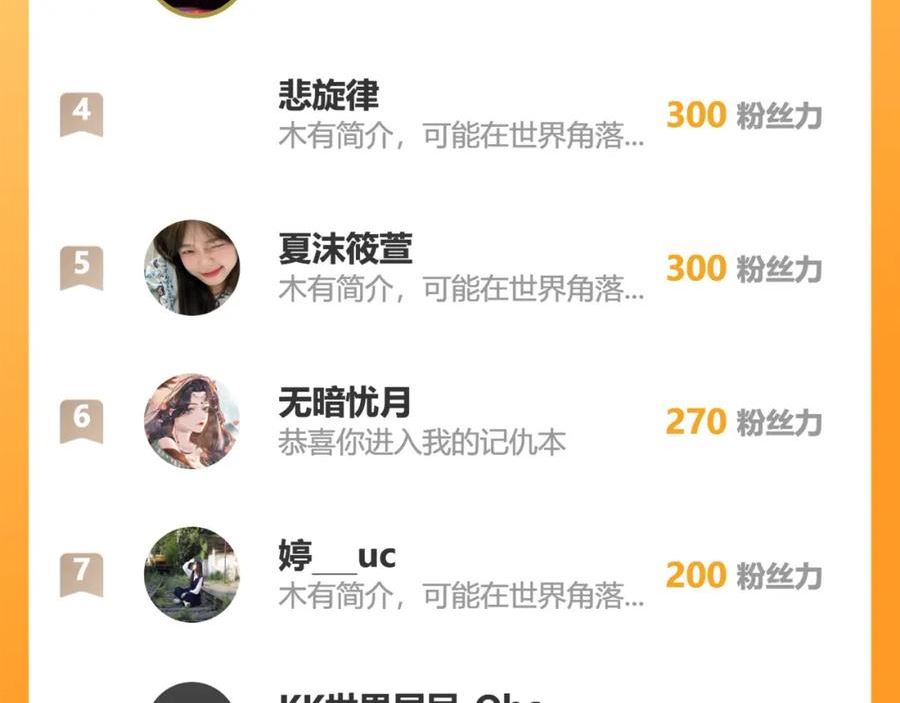Open 悲旋律's ranked profile row
900x703 pixels.
coord(449,115)
